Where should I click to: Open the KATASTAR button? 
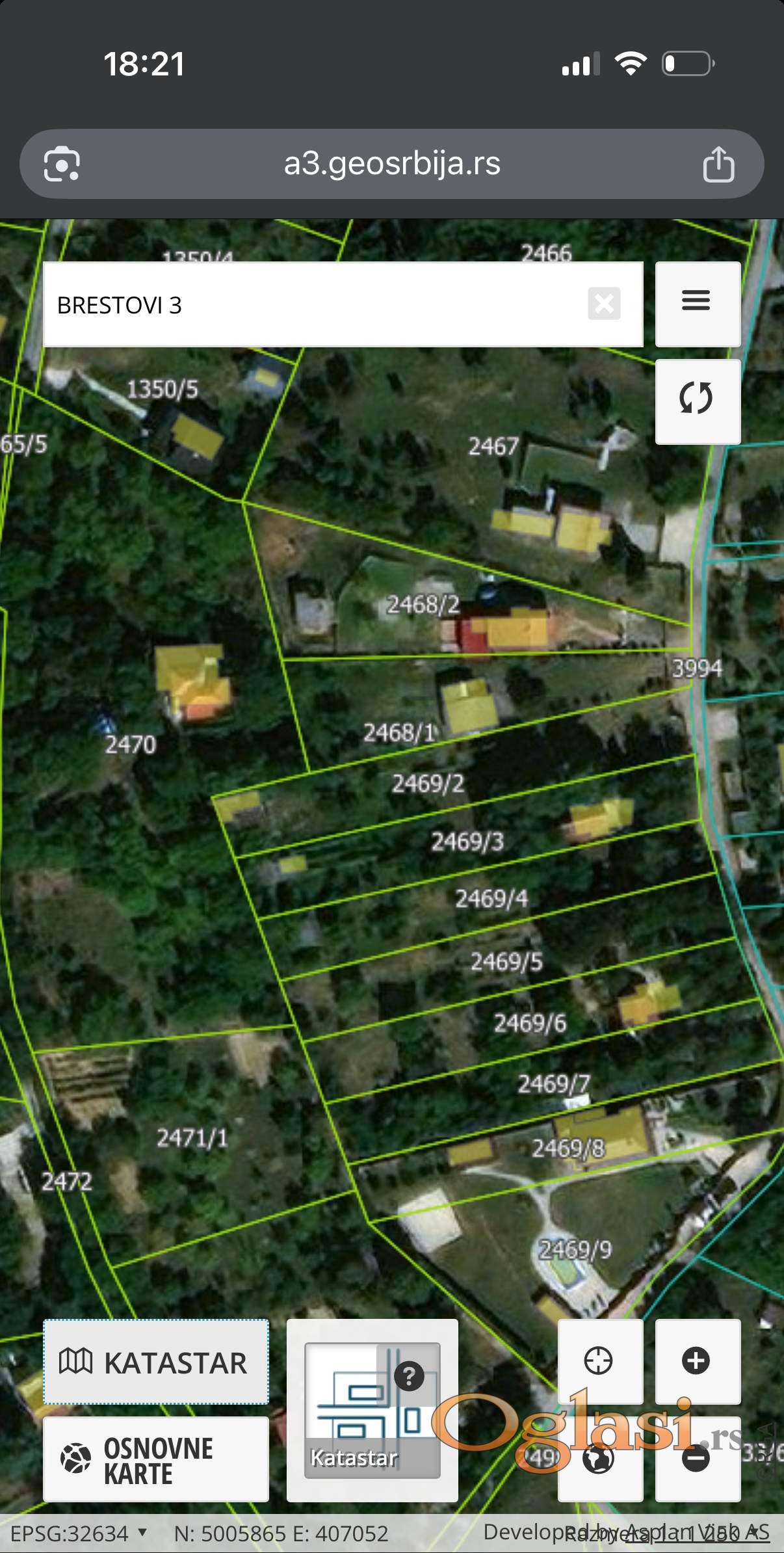156,1362
